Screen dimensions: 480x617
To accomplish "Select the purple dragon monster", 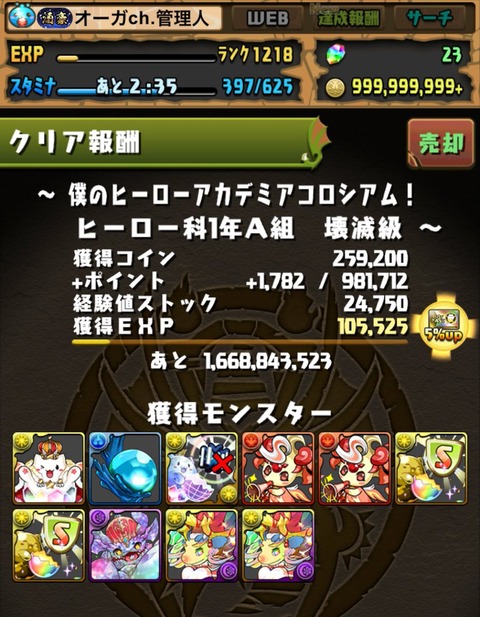I will tap(125, 545).
